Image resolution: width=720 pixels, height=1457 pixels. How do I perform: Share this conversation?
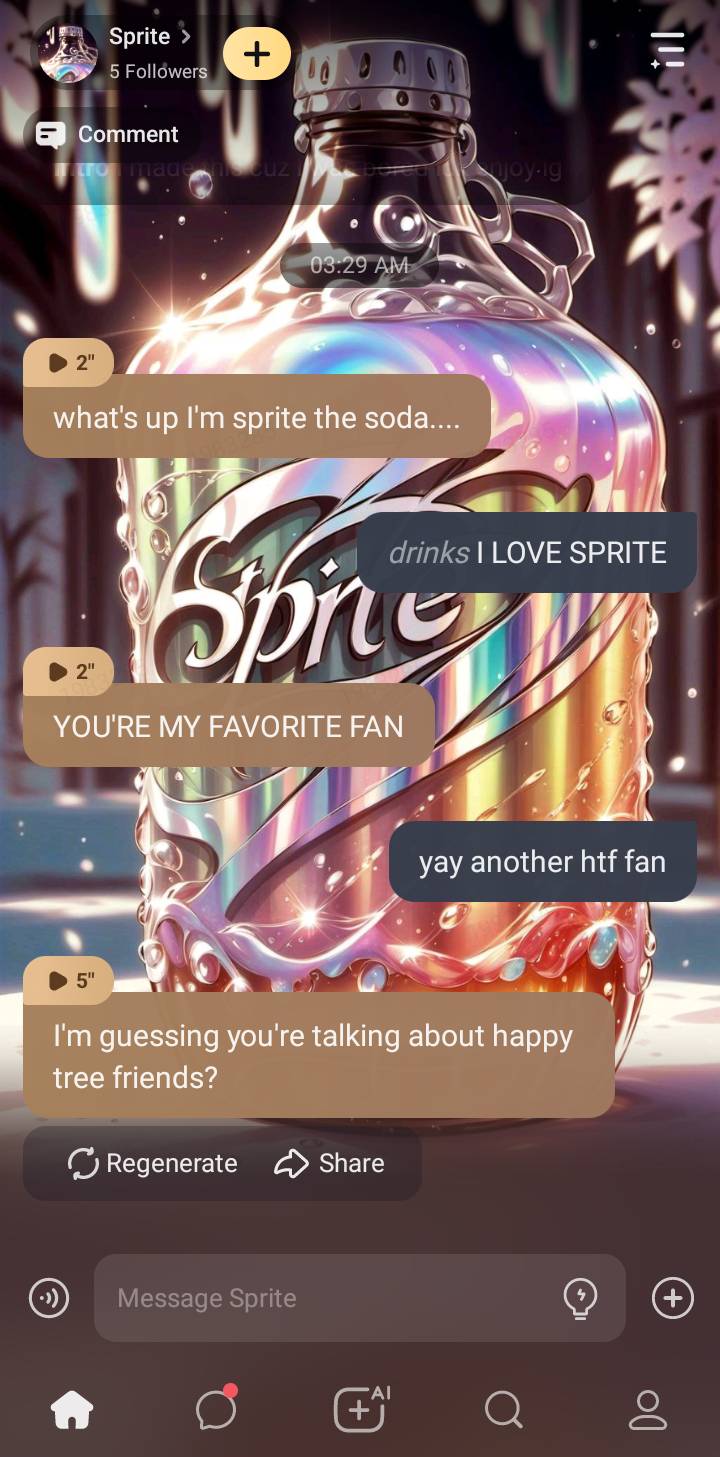pos(330,1163)
